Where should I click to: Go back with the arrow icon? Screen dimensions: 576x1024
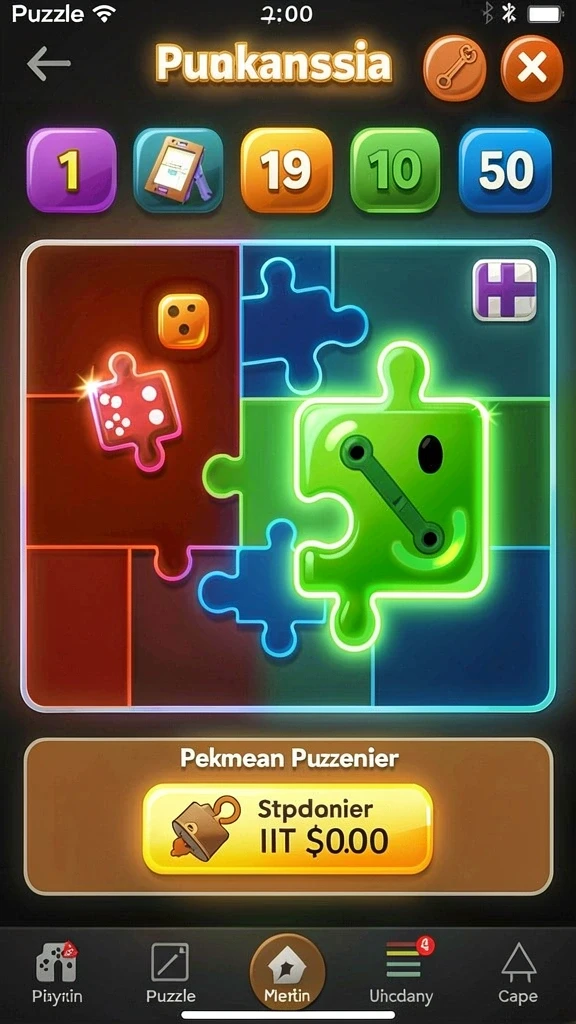(x=48, y=63)
